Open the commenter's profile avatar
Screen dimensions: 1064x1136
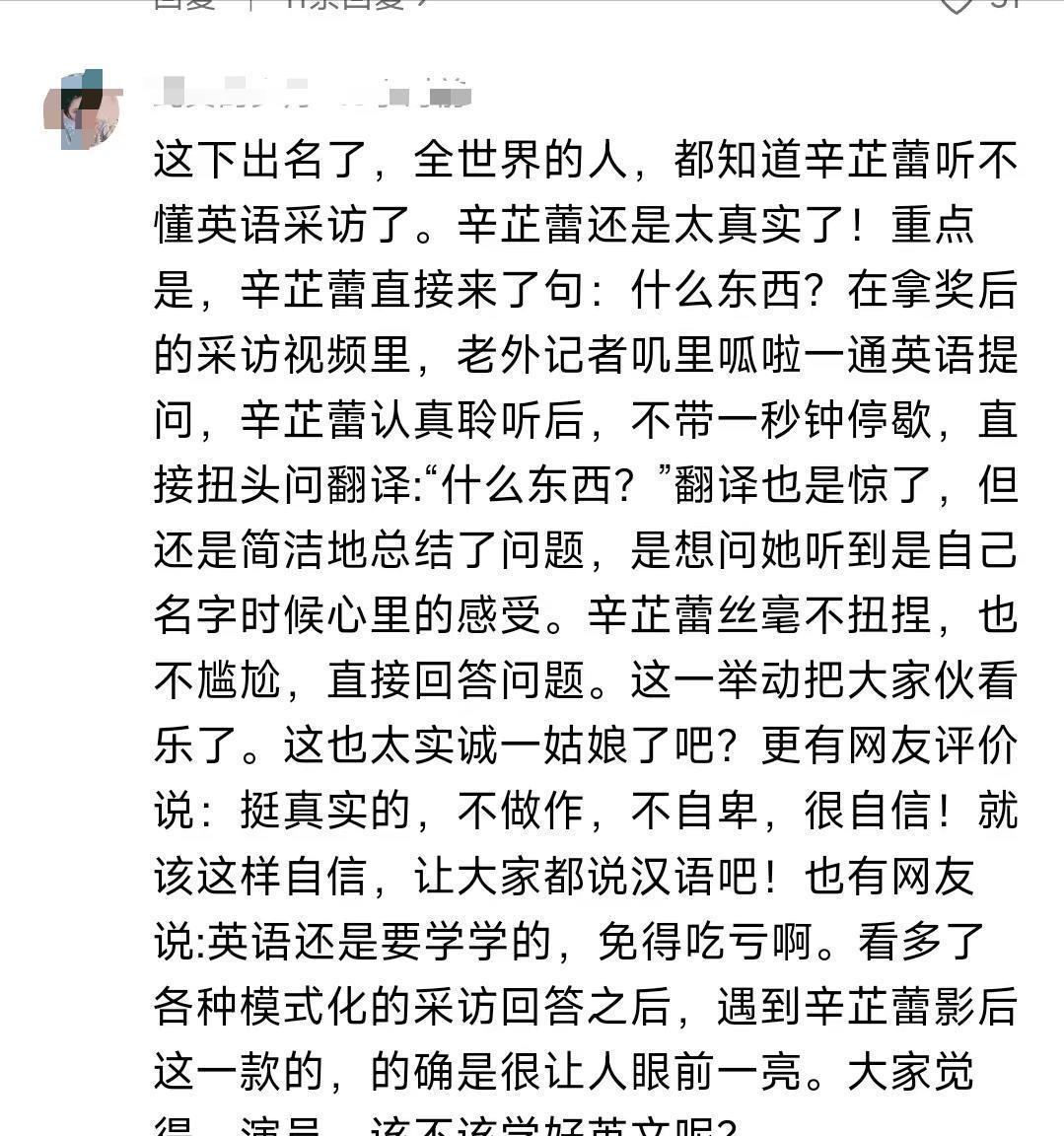click(x=83, y=111)
